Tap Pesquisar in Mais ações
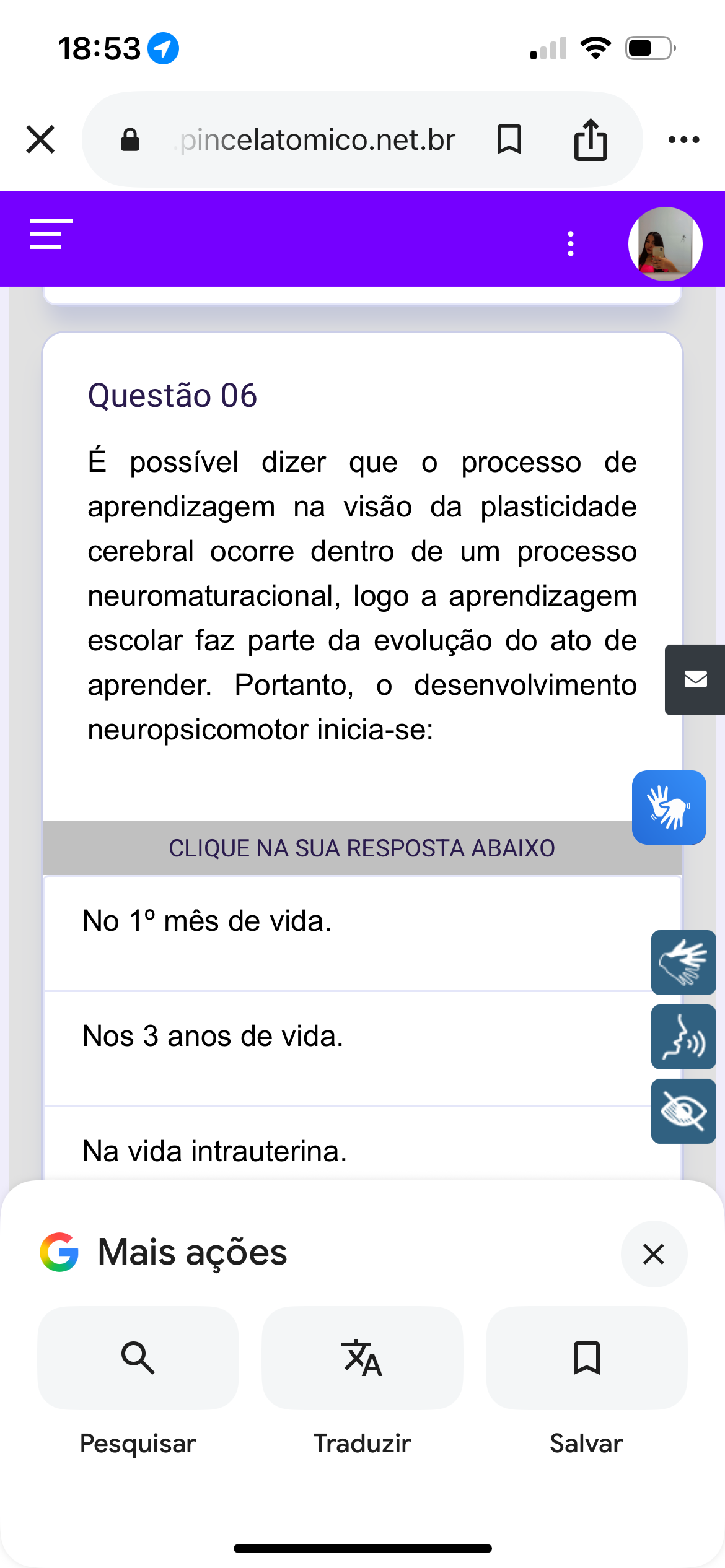The height and width of the screenshot is (1568, 725). click(x=138, y=1358)
